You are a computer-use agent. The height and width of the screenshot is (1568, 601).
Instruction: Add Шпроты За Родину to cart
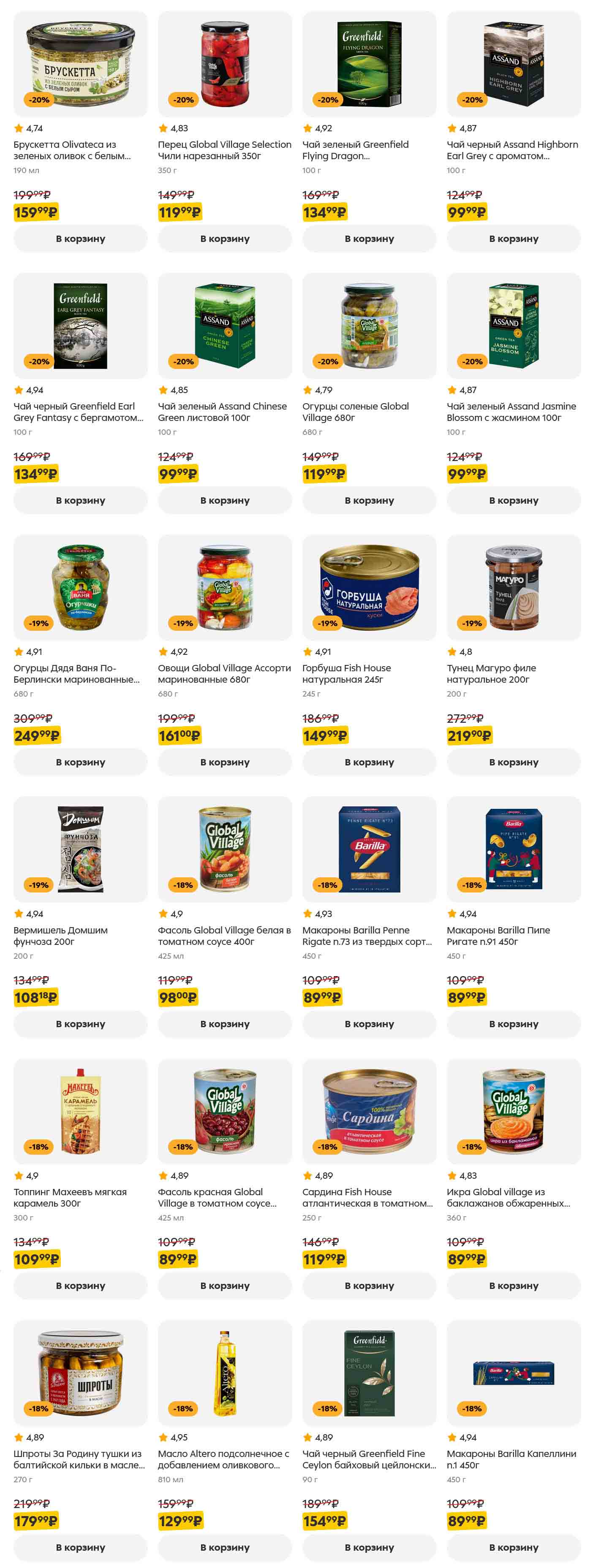point(80,1547)
